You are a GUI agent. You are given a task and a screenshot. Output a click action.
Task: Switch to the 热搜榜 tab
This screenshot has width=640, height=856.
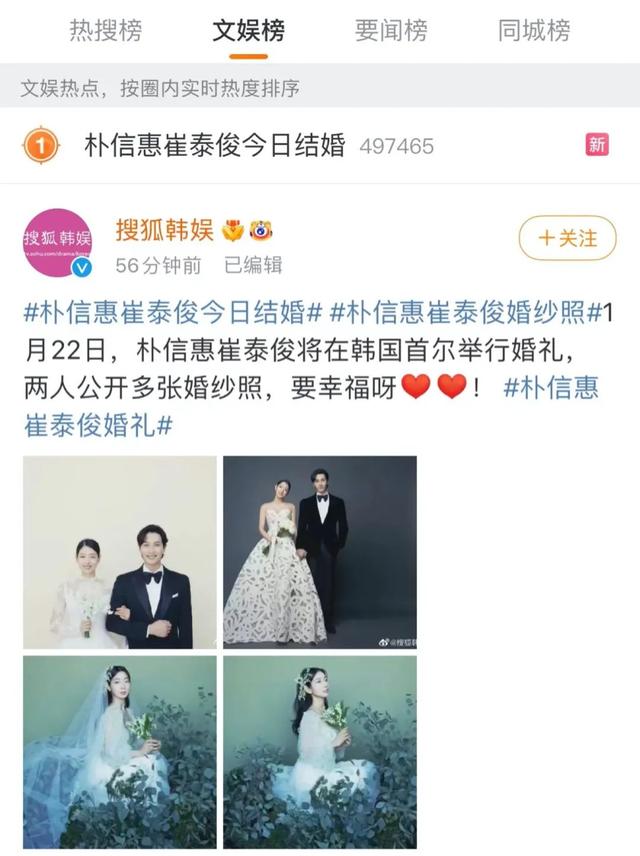point(105,30)
